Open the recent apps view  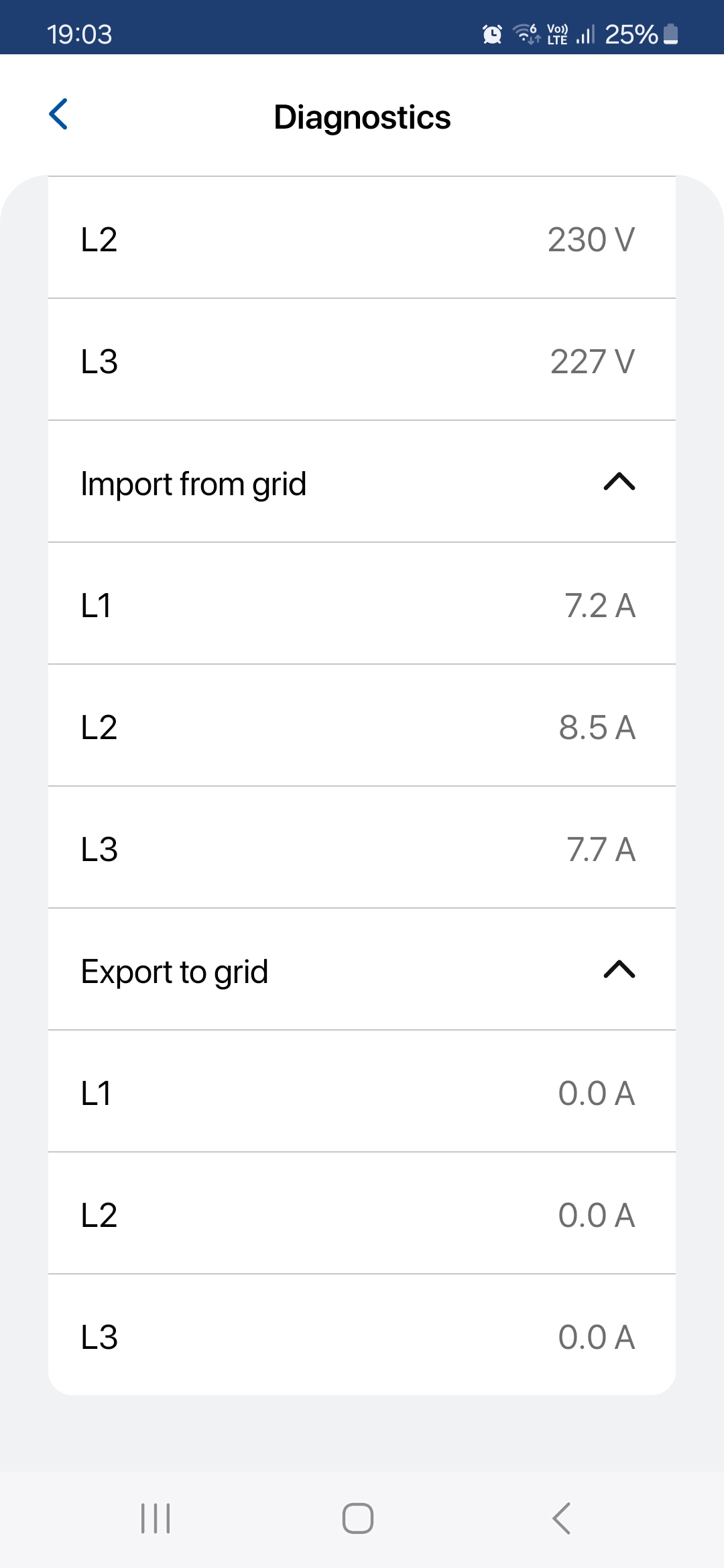tap(156, 1518)
